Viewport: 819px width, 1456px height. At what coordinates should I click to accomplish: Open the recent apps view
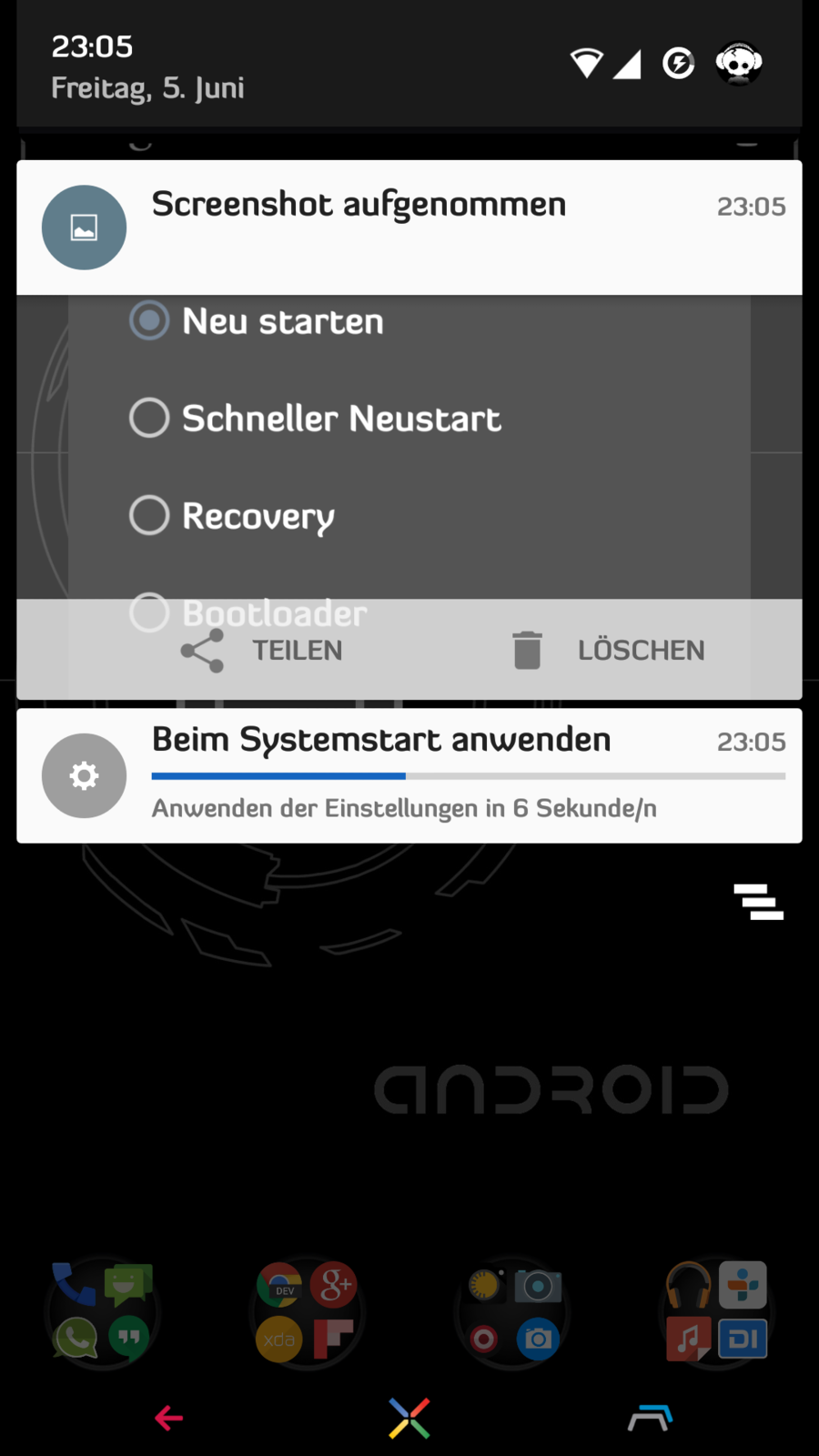point(650,1418)
